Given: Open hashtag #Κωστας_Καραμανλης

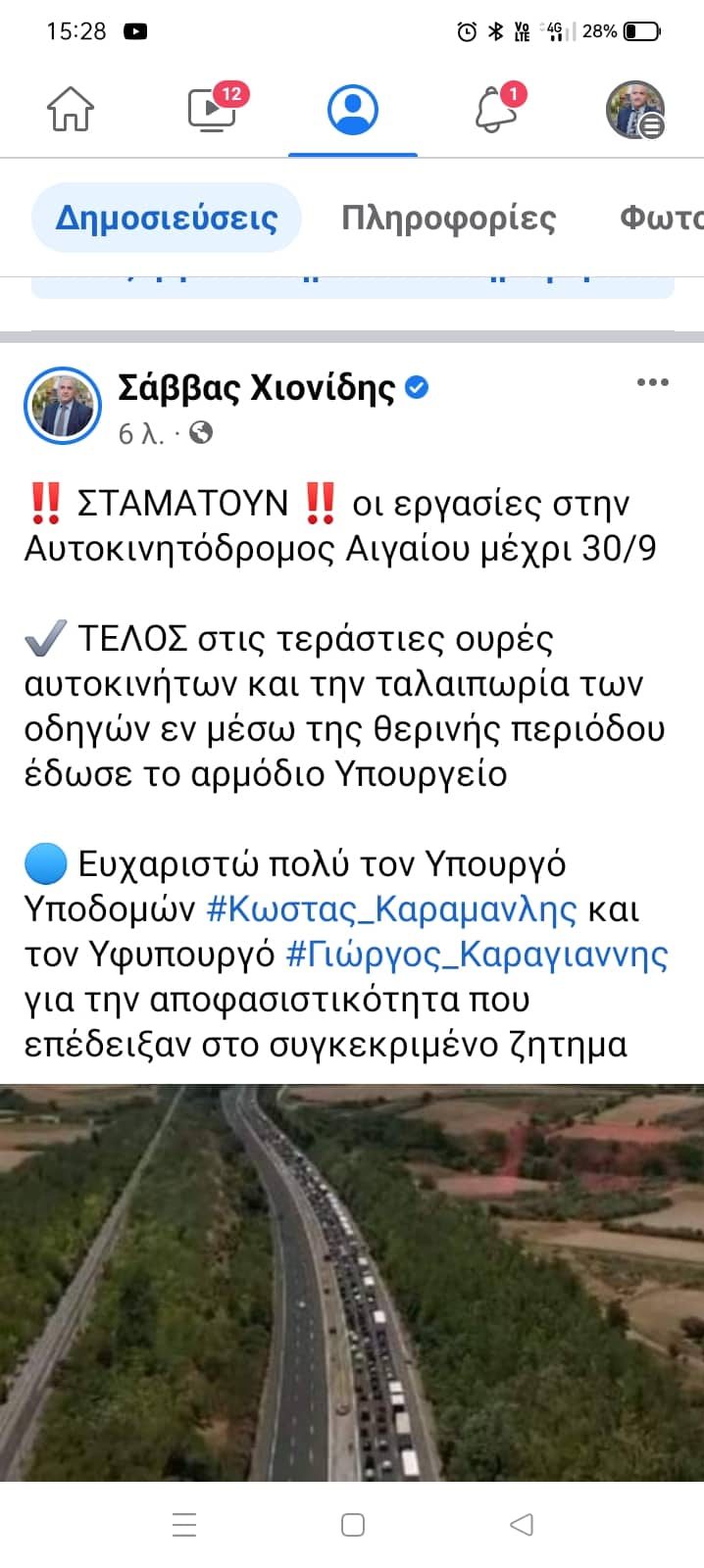Looking at the screenshot, I should (x=391, y=909).
